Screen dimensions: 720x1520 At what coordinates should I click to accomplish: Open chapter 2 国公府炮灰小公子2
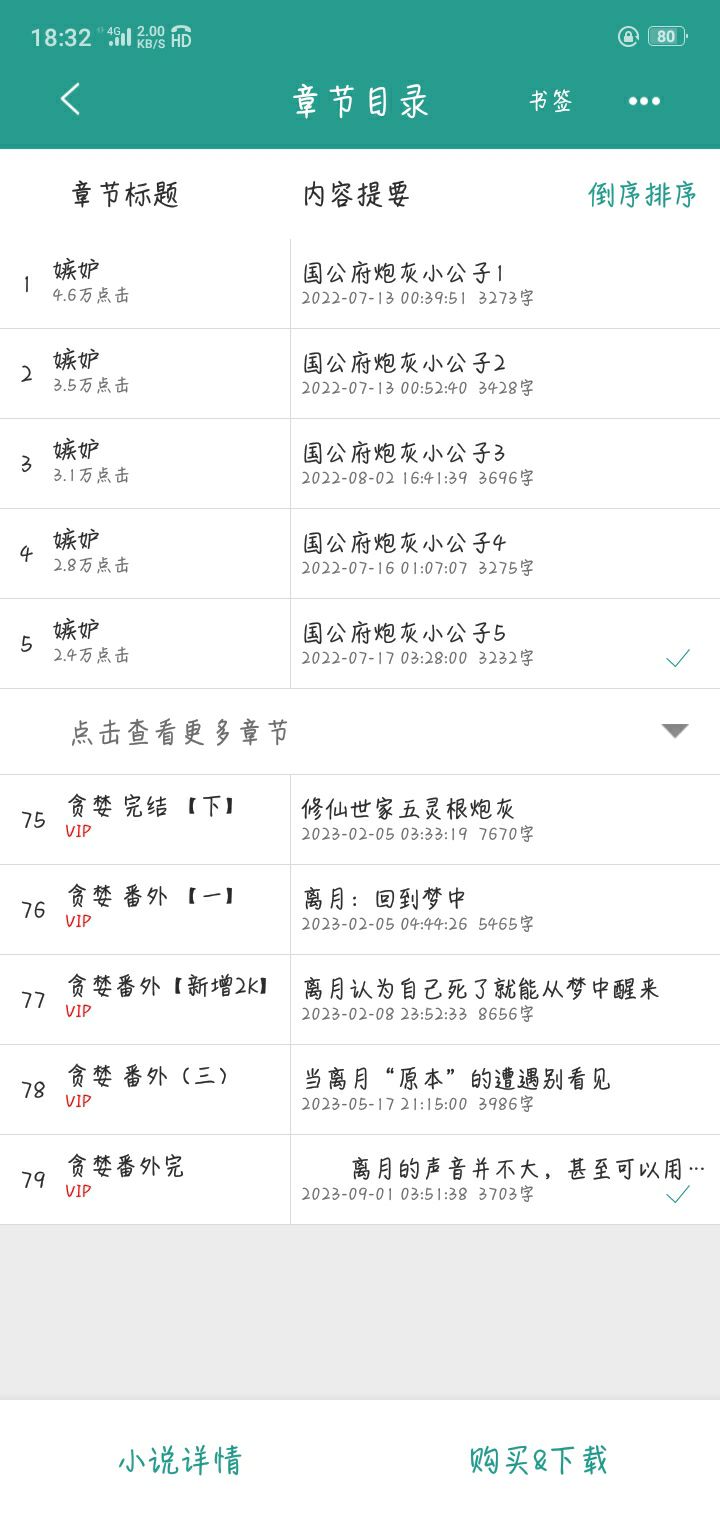[360, 374]
